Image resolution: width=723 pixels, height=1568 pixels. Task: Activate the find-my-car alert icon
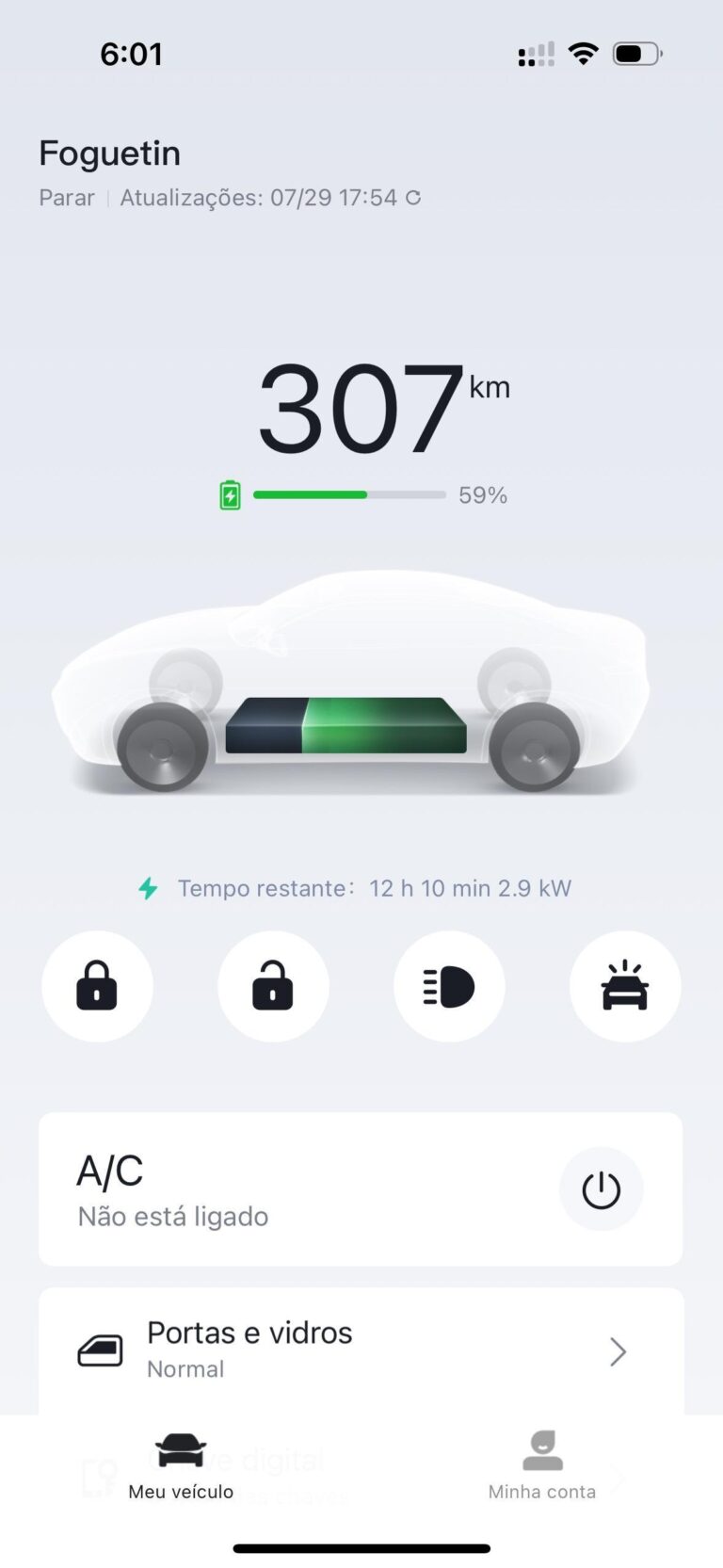click(625, 986)
